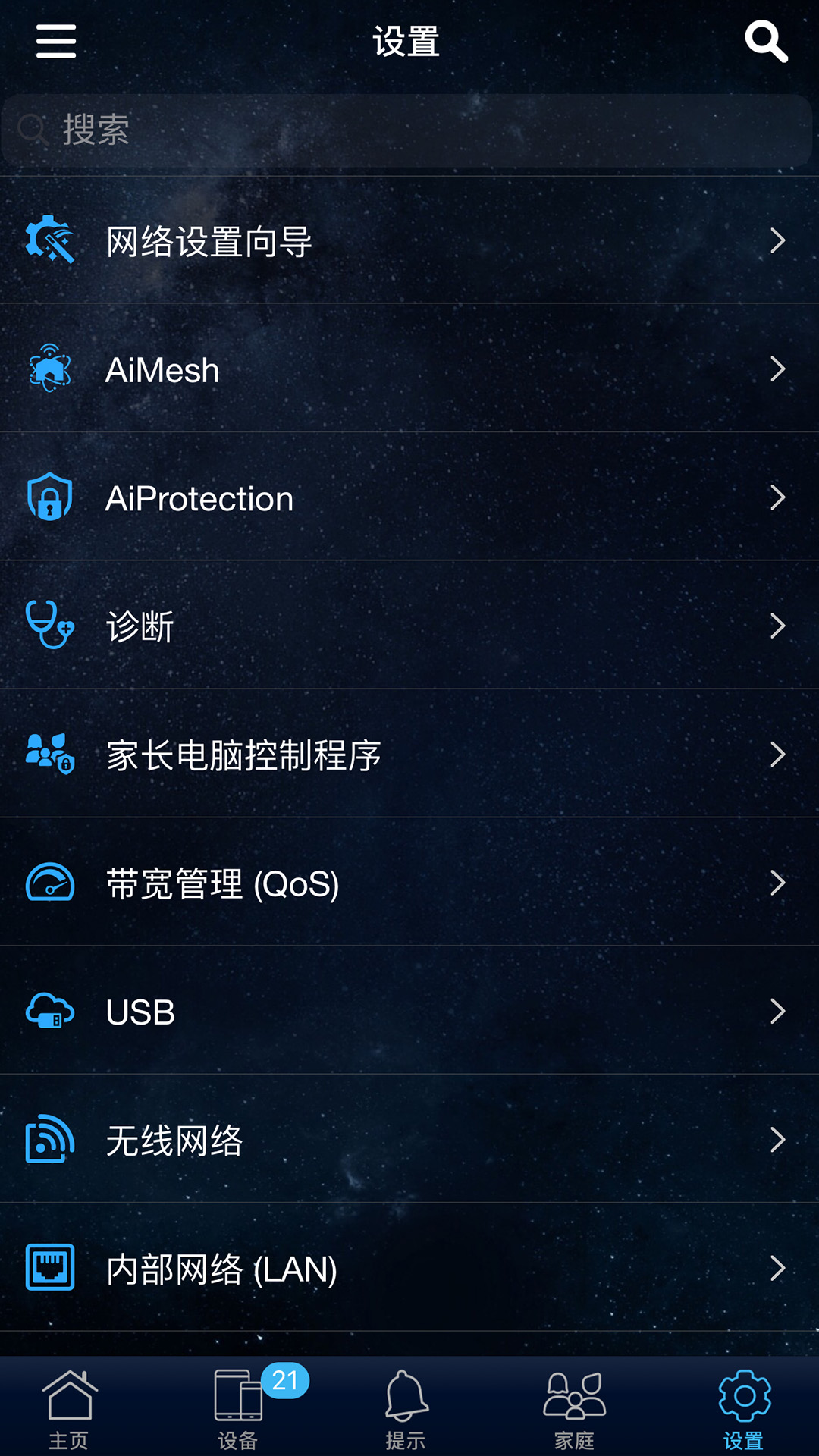819x1456 pixels.
Task: Select the LAN ethernet port icon
Action: tap(49, 1268)
